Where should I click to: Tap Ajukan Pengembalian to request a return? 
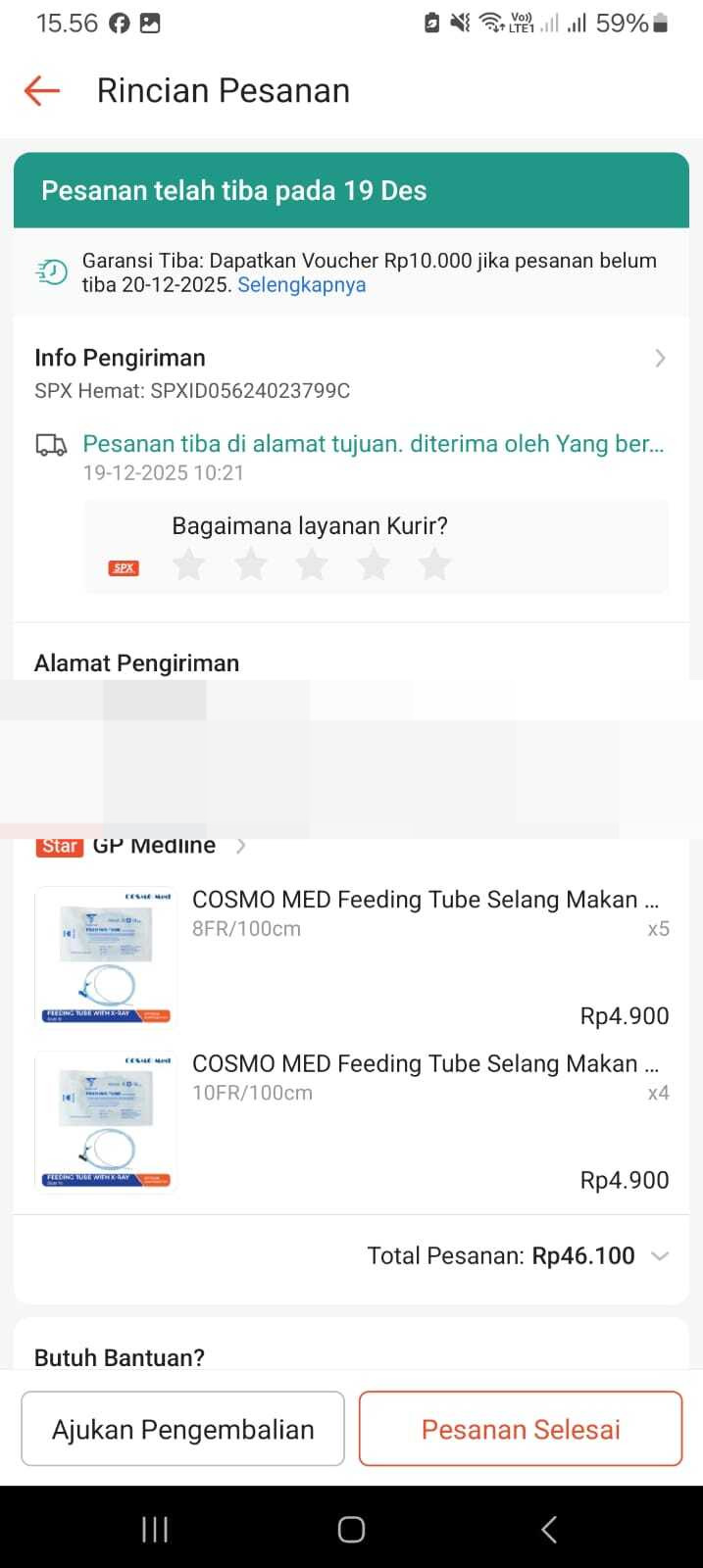point(183,1429)
